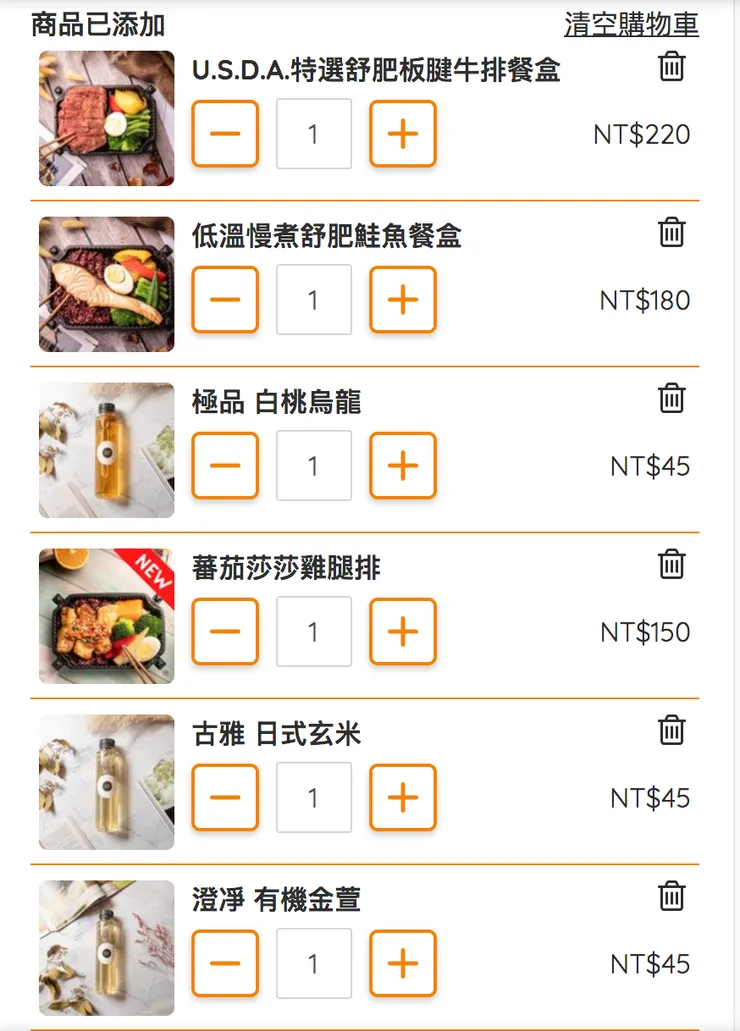Viewport: 740px width, 1031px height.
Task: Remove 澄淨 有機金萱 from the cart
Action: pos(672,897)
